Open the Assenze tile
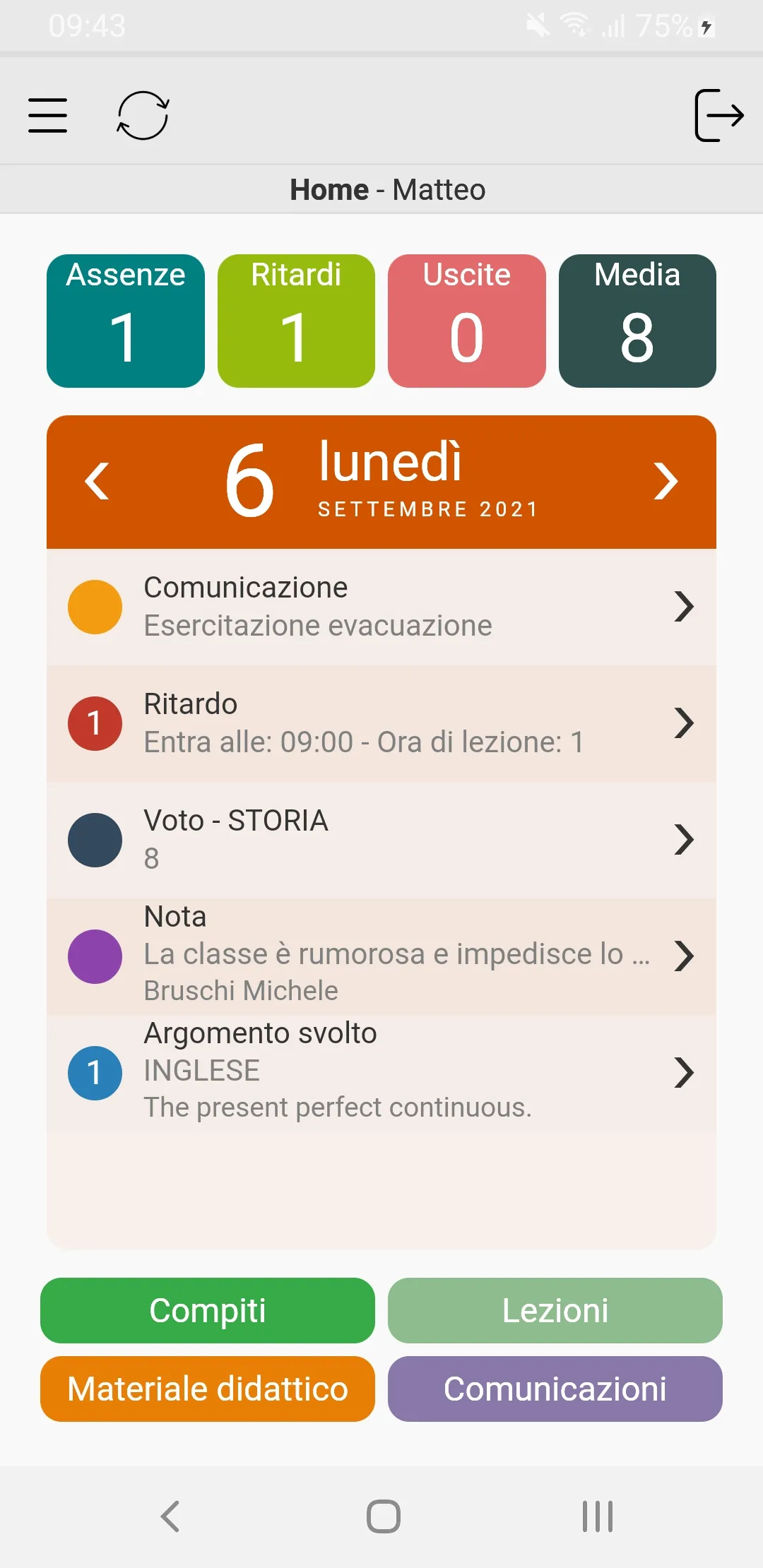Image resolution: width=763 pixels, height=1568 pixels. tap(126, 321)
